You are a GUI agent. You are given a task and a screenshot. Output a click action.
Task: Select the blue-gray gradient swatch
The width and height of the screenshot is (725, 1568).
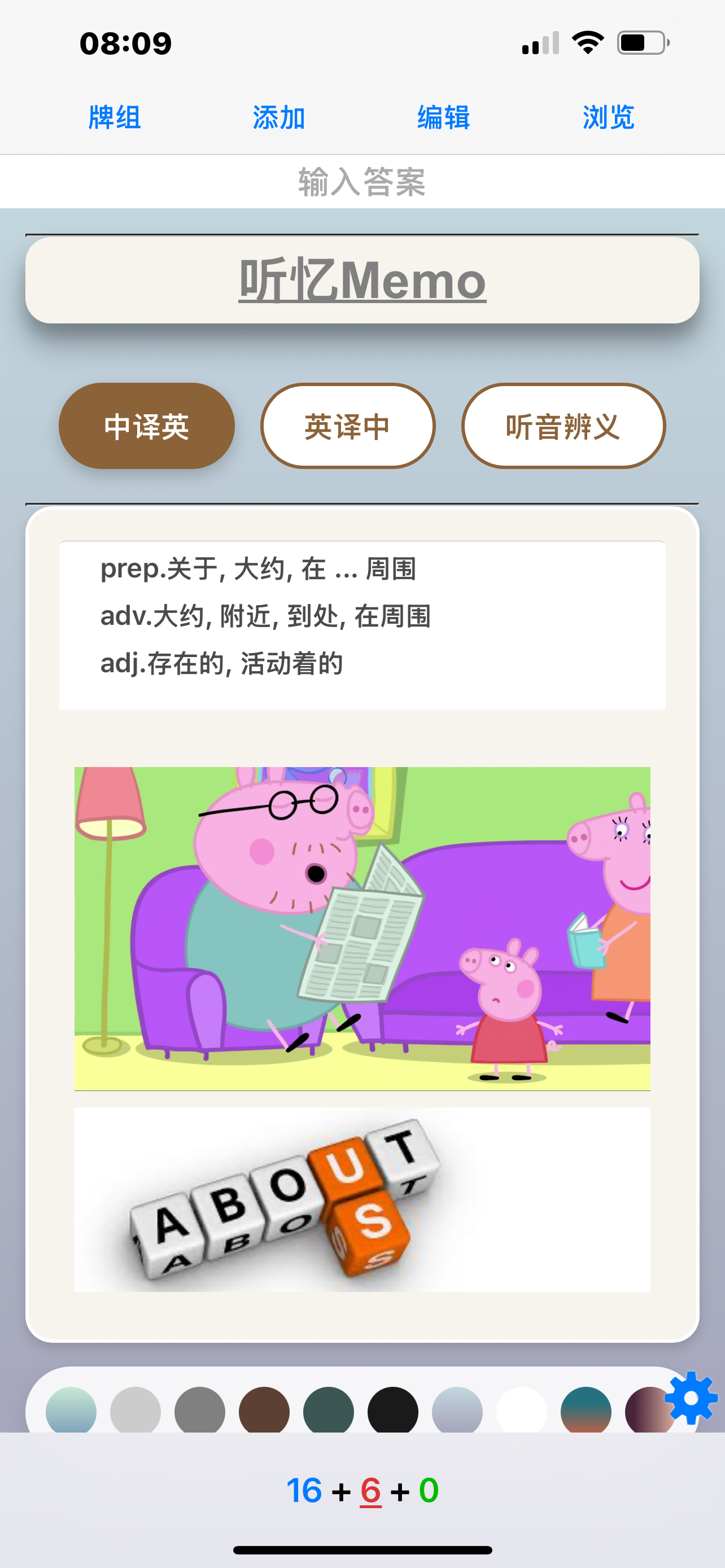[x=457, y=1411]
